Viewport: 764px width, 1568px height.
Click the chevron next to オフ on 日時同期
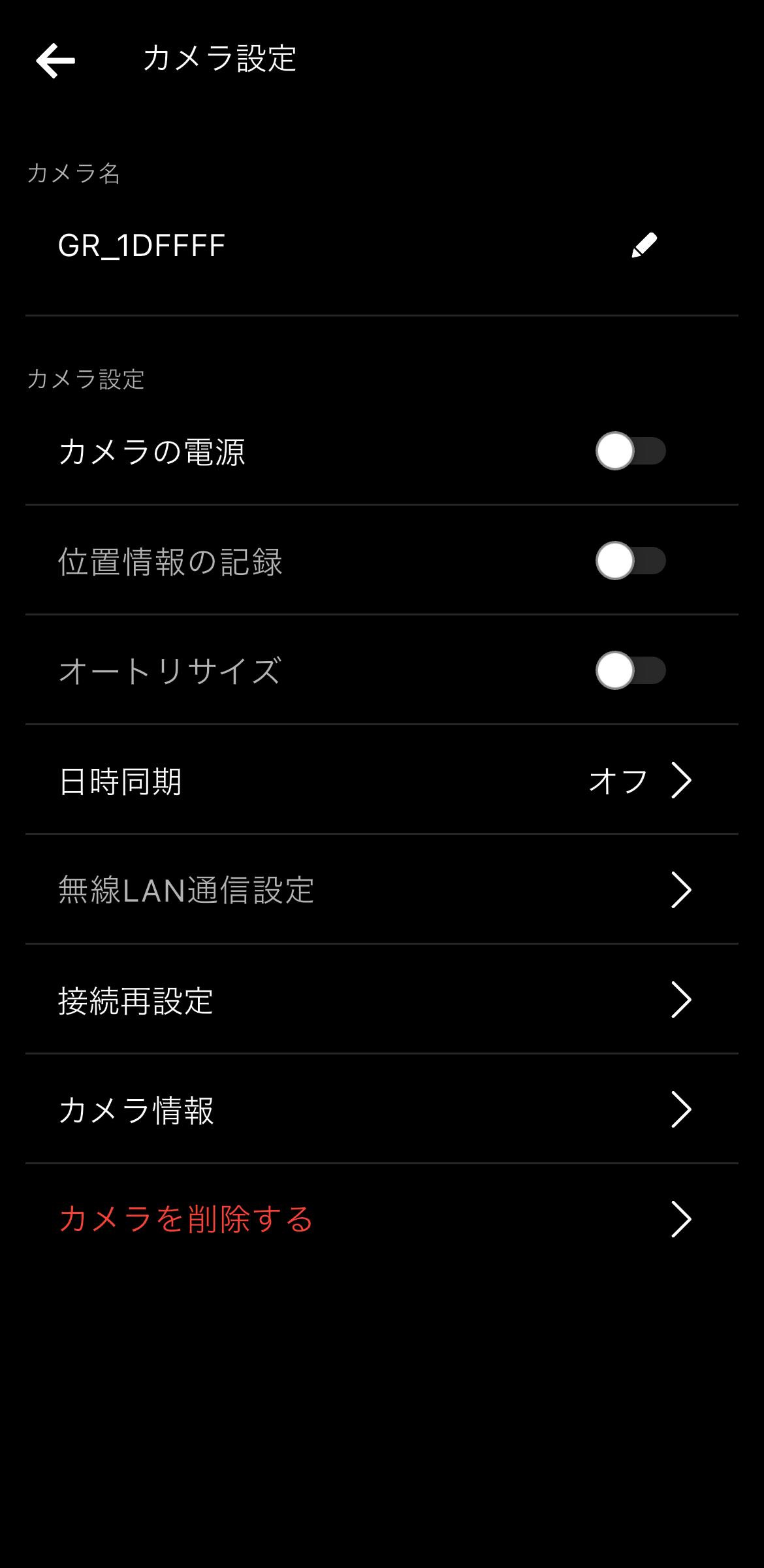(x=681, y=779)
